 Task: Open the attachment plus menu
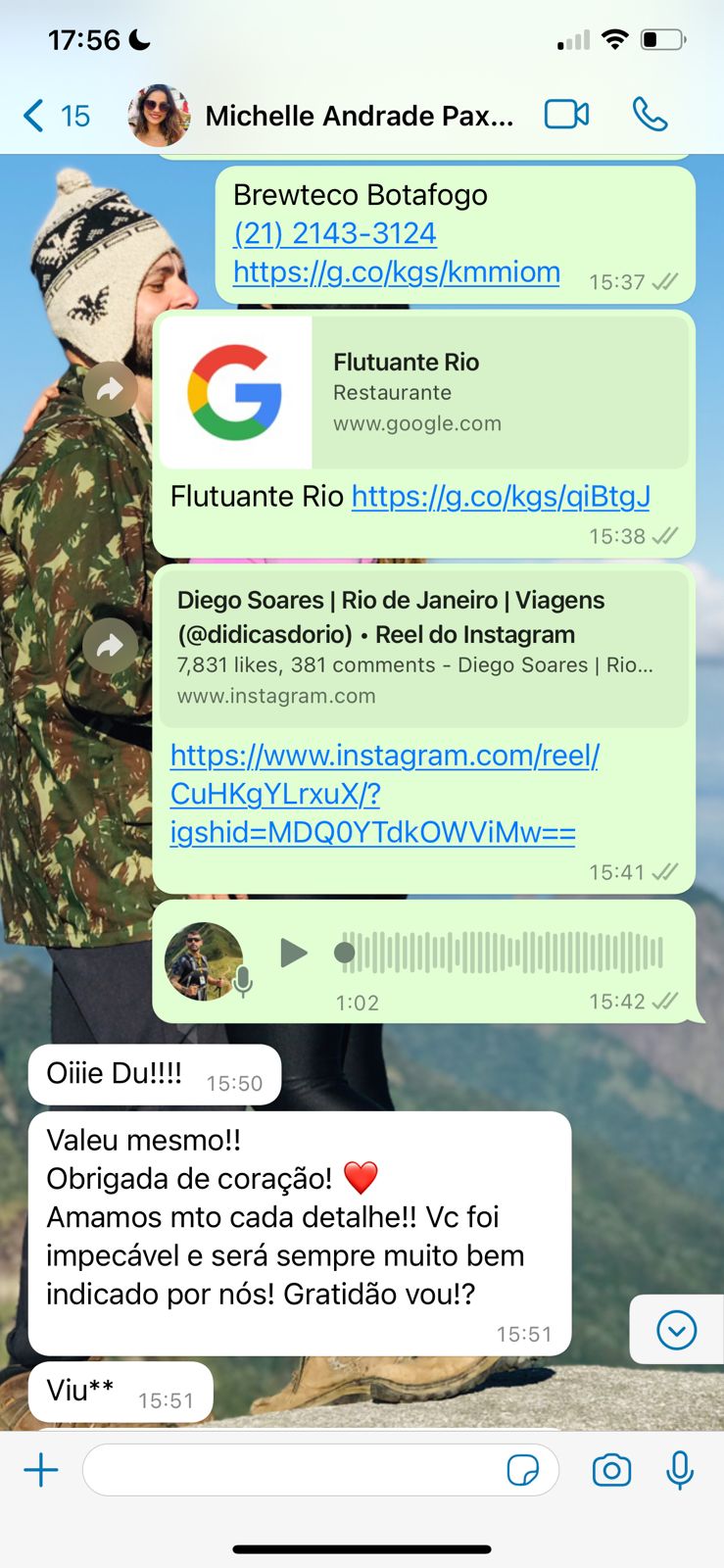41,1470
